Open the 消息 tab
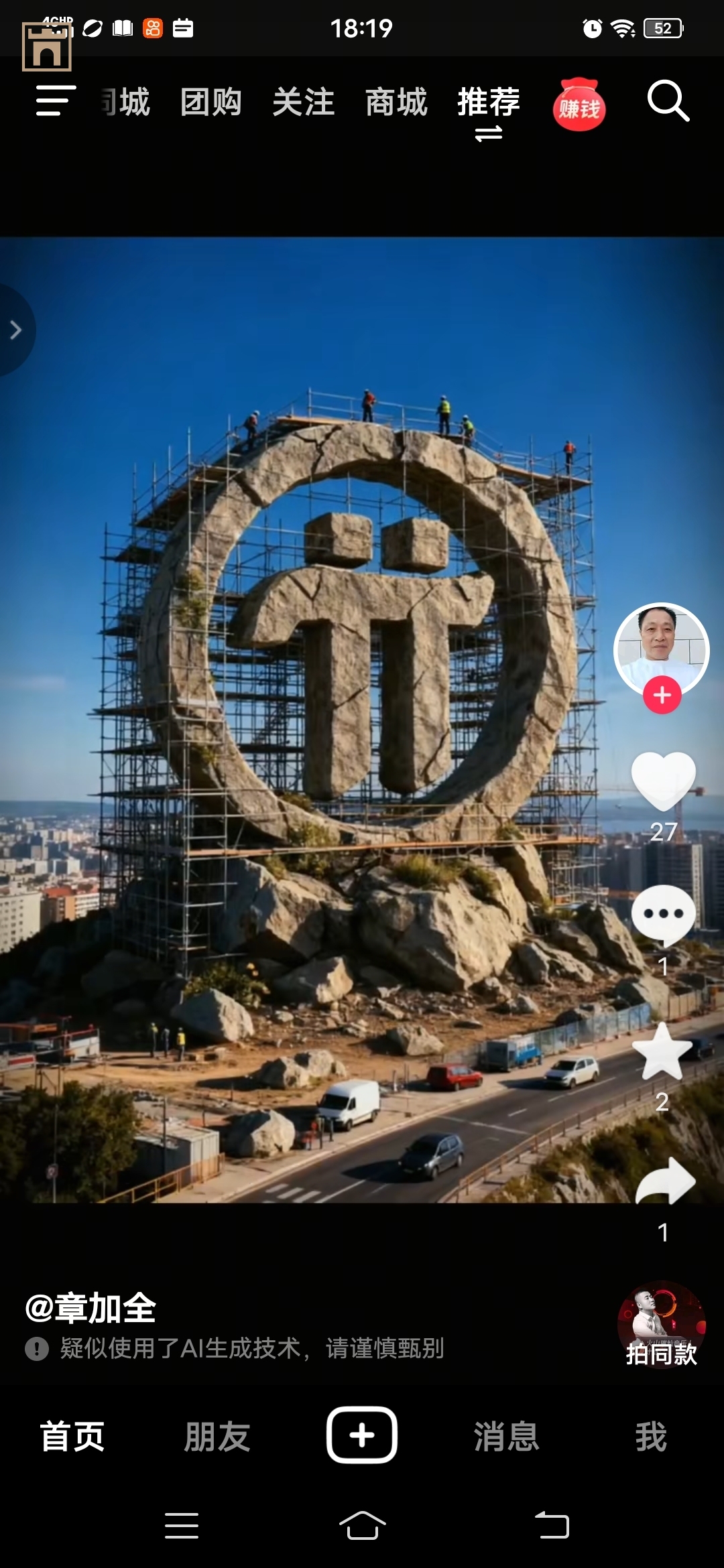 (x=506, y=1436)
